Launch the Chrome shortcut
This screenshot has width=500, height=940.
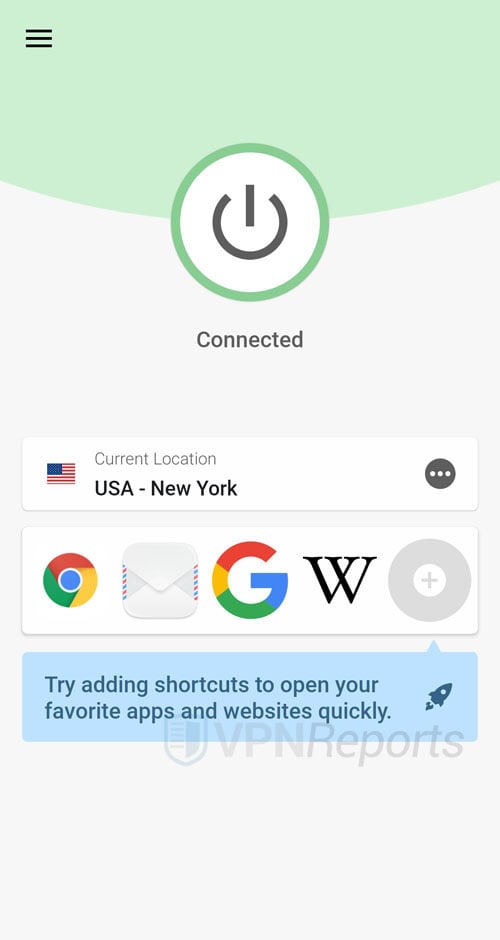70,580
